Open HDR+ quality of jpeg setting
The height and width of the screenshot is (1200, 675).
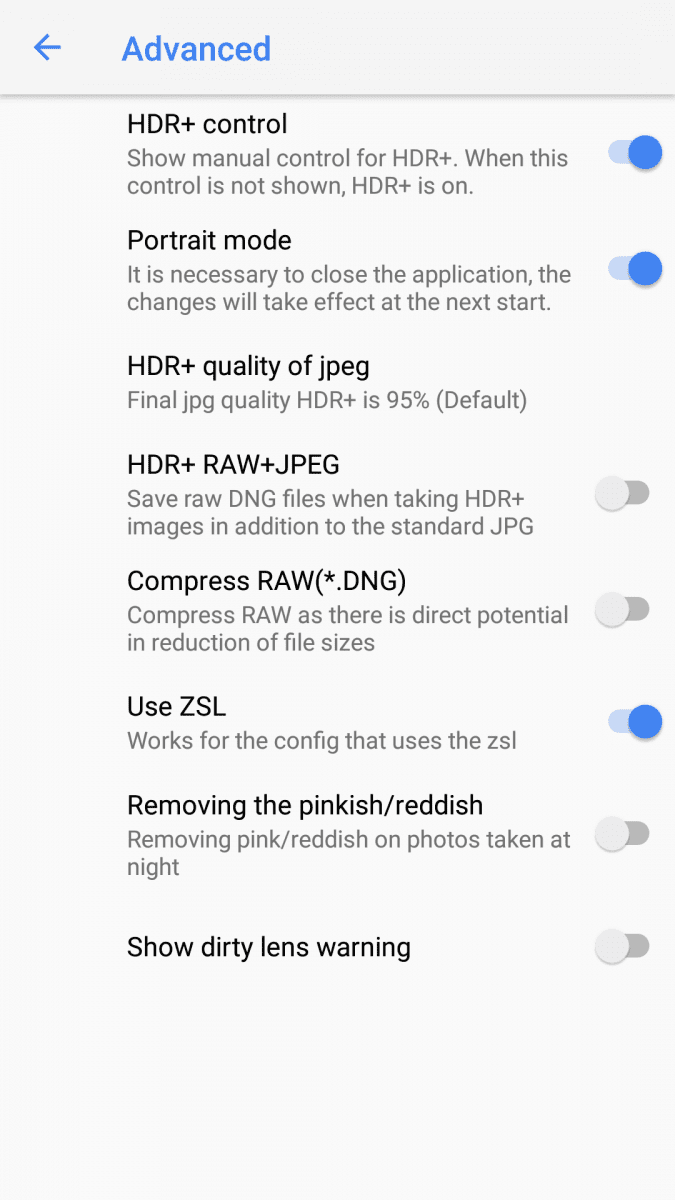327,383
